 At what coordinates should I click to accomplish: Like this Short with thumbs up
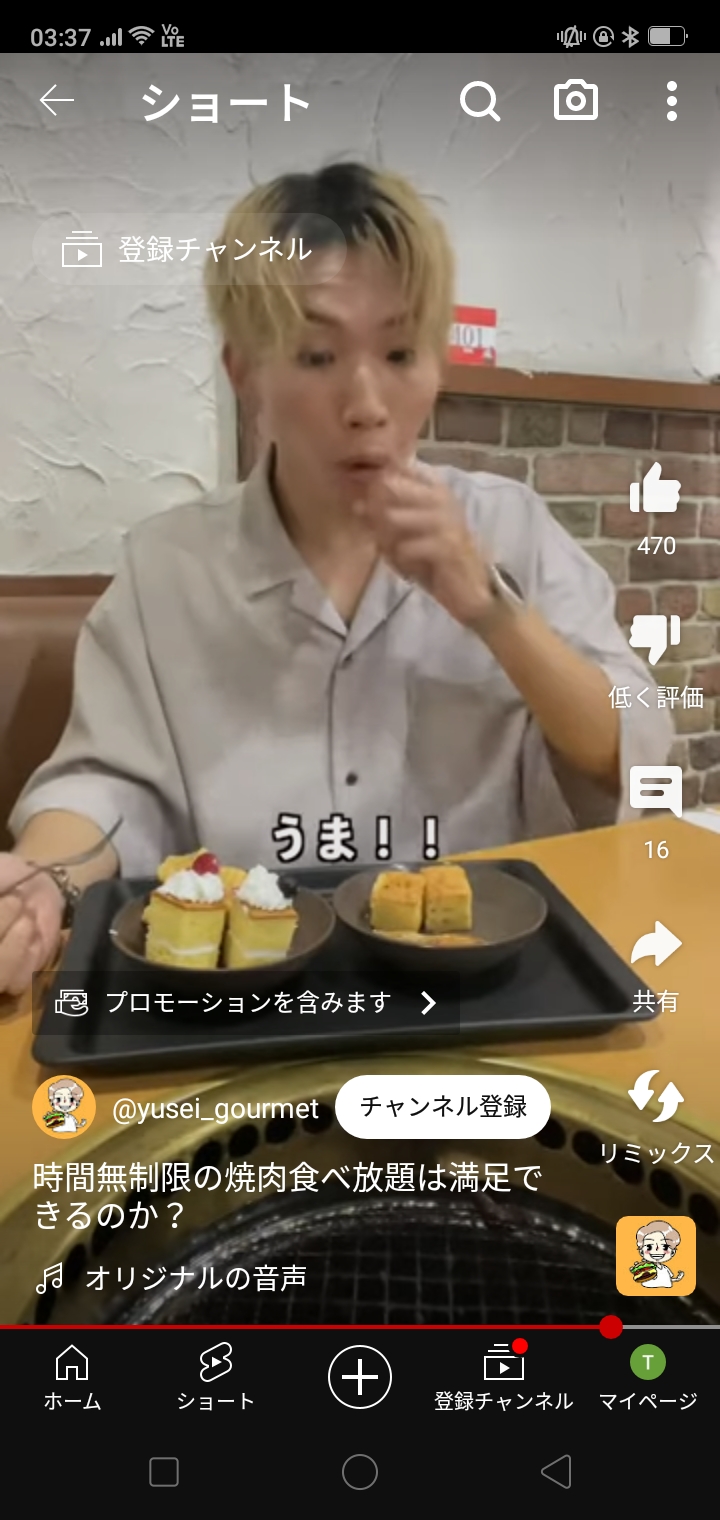click(656, 492)
